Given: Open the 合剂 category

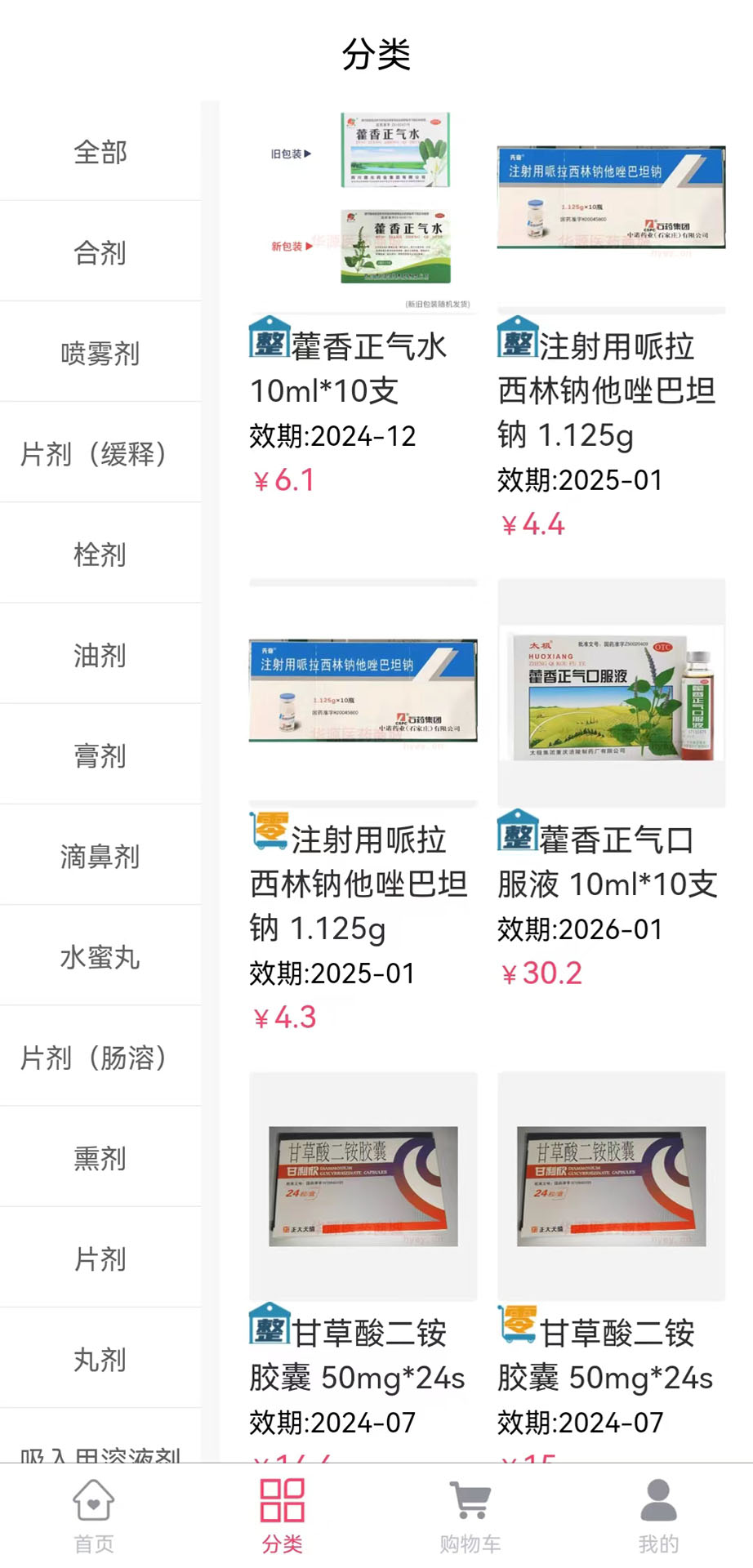Looking at the screenshot, I should point(100,252).
